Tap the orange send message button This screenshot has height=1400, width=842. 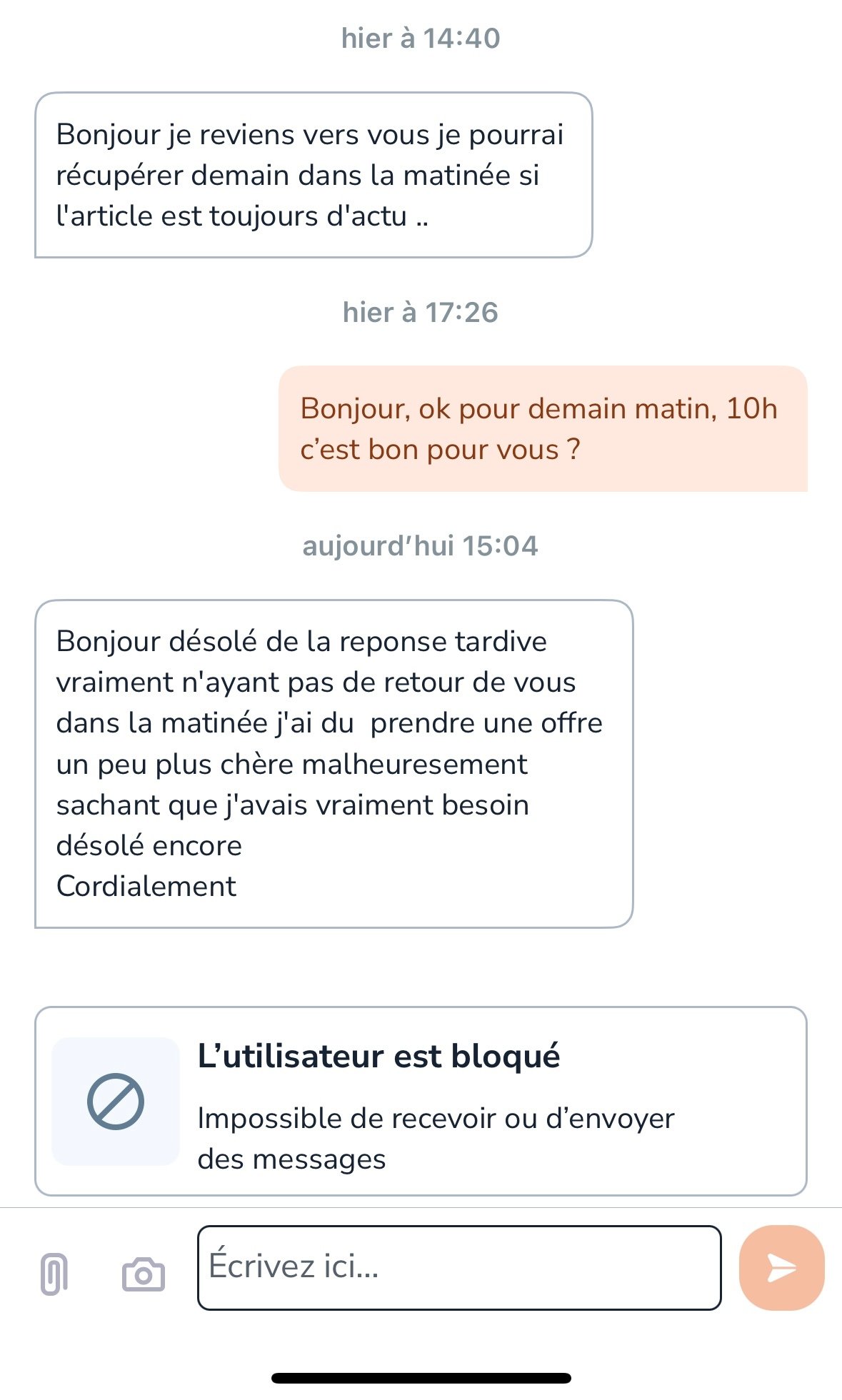coord(782,1267)
